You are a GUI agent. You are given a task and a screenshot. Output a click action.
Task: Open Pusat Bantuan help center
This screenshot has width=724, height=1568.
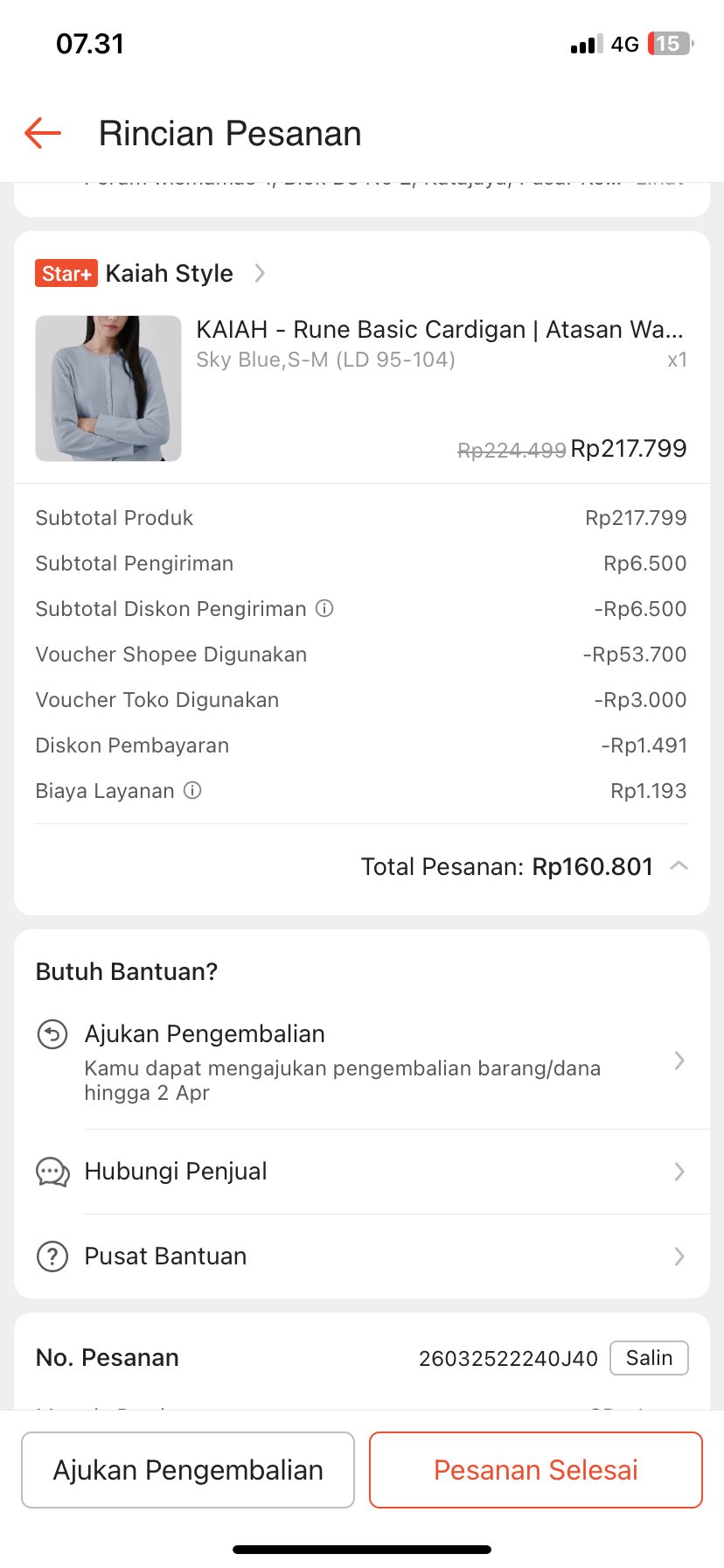[x=362, y=1256]
